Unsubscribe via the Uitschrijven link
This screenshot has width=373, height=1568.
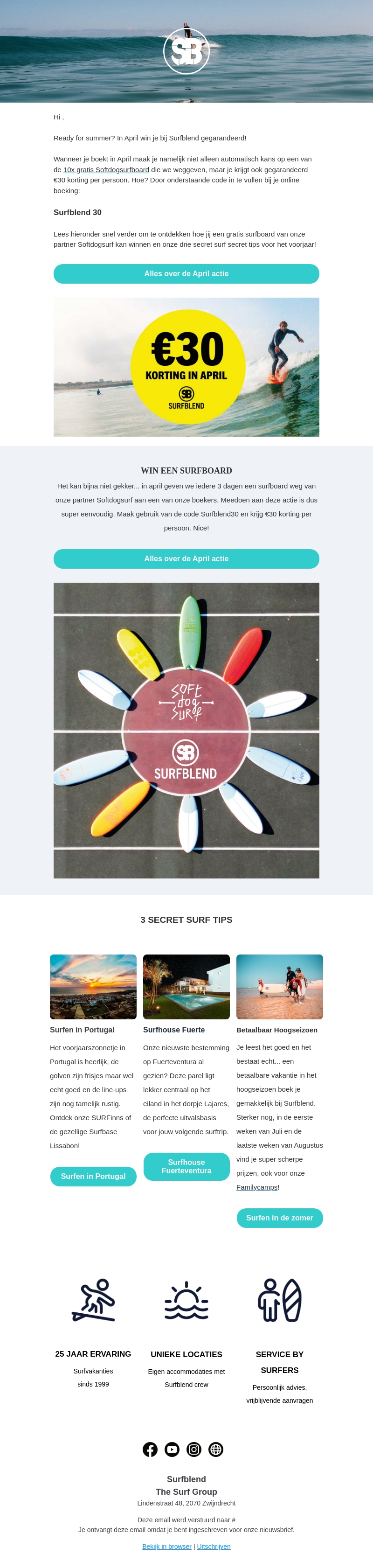pyautogui.click(x=214, y=1547)
